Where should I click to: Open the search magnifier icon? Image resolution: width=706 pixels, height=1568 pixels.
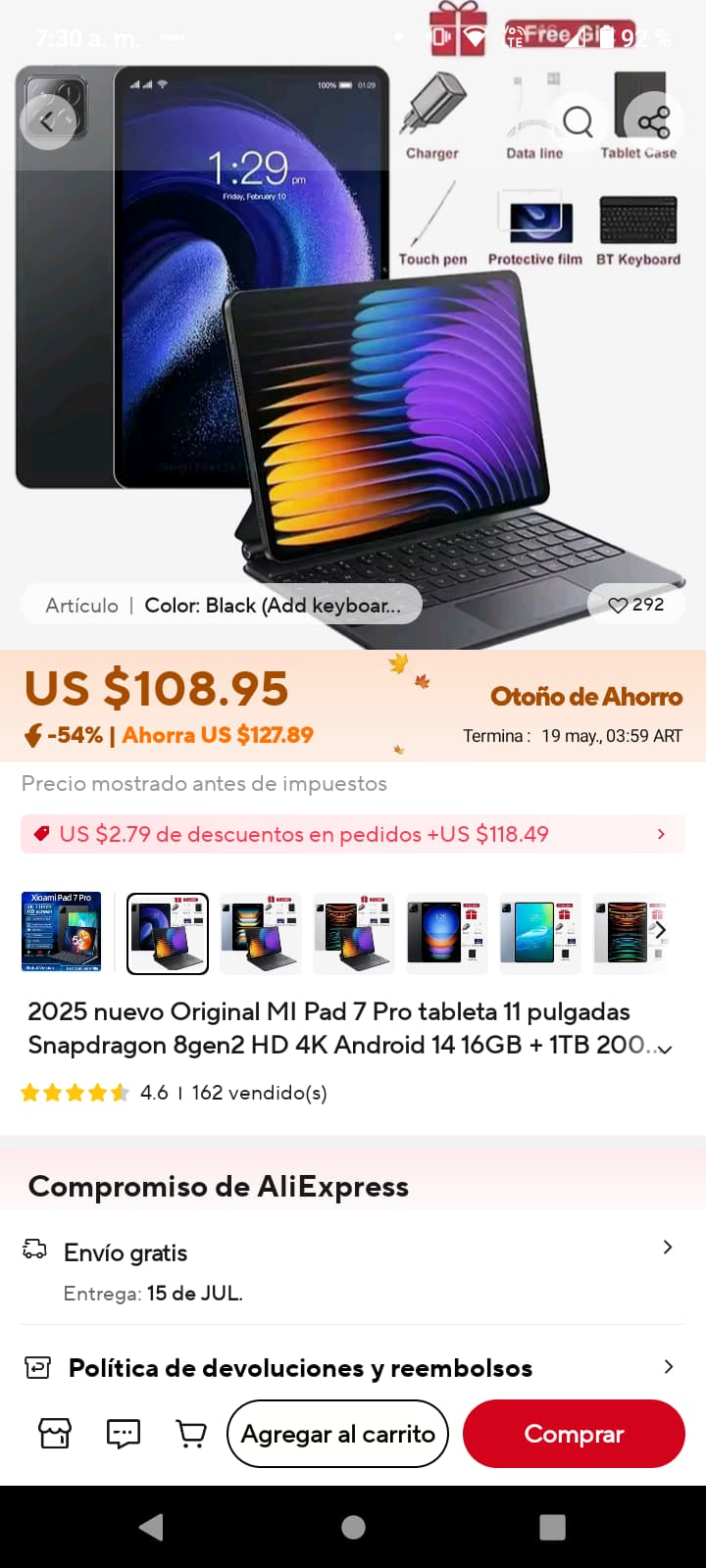[x=578, y=122]
